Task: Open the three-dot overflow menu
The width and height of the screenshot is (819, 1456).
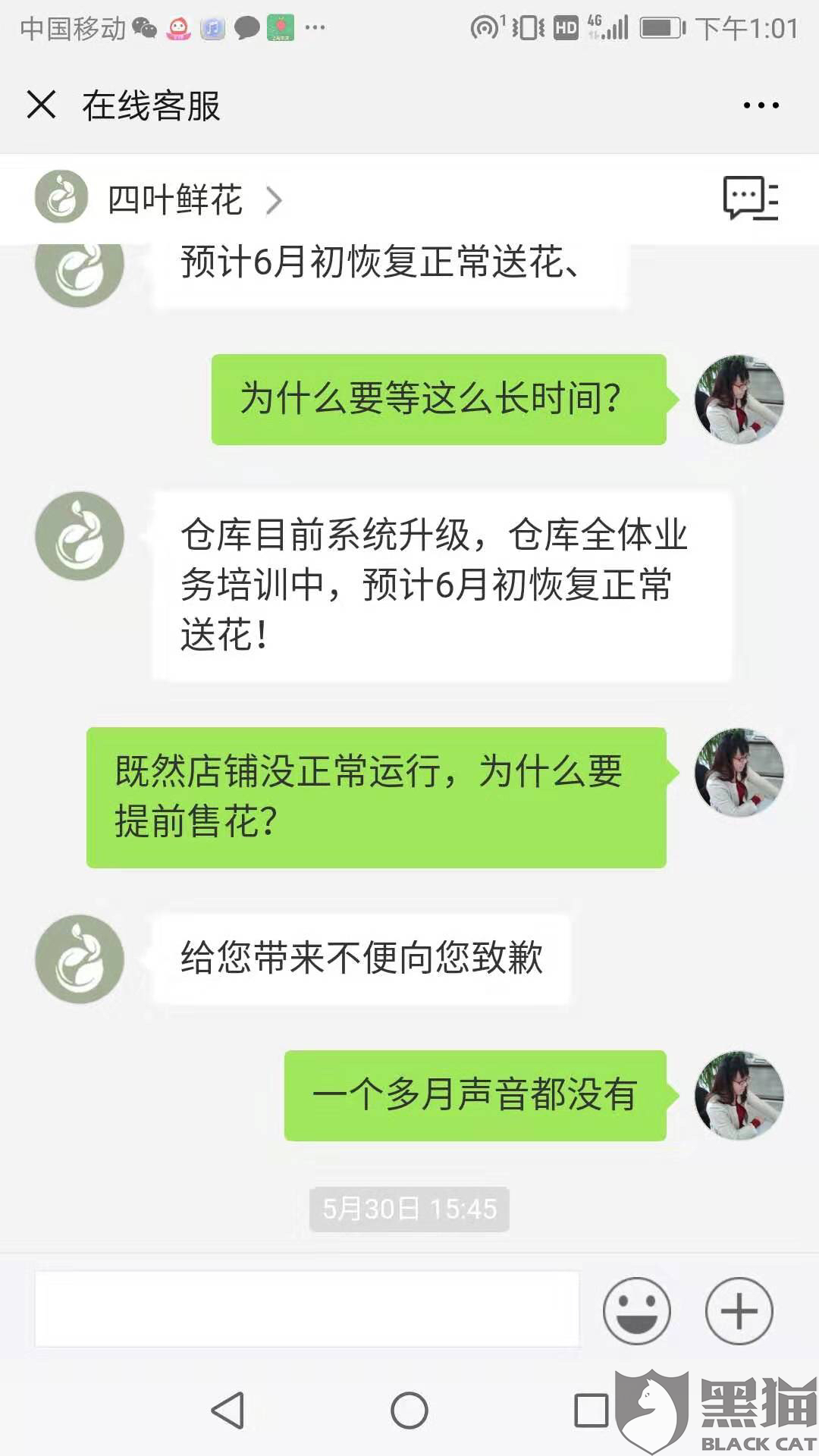Action: click(761, 105)
